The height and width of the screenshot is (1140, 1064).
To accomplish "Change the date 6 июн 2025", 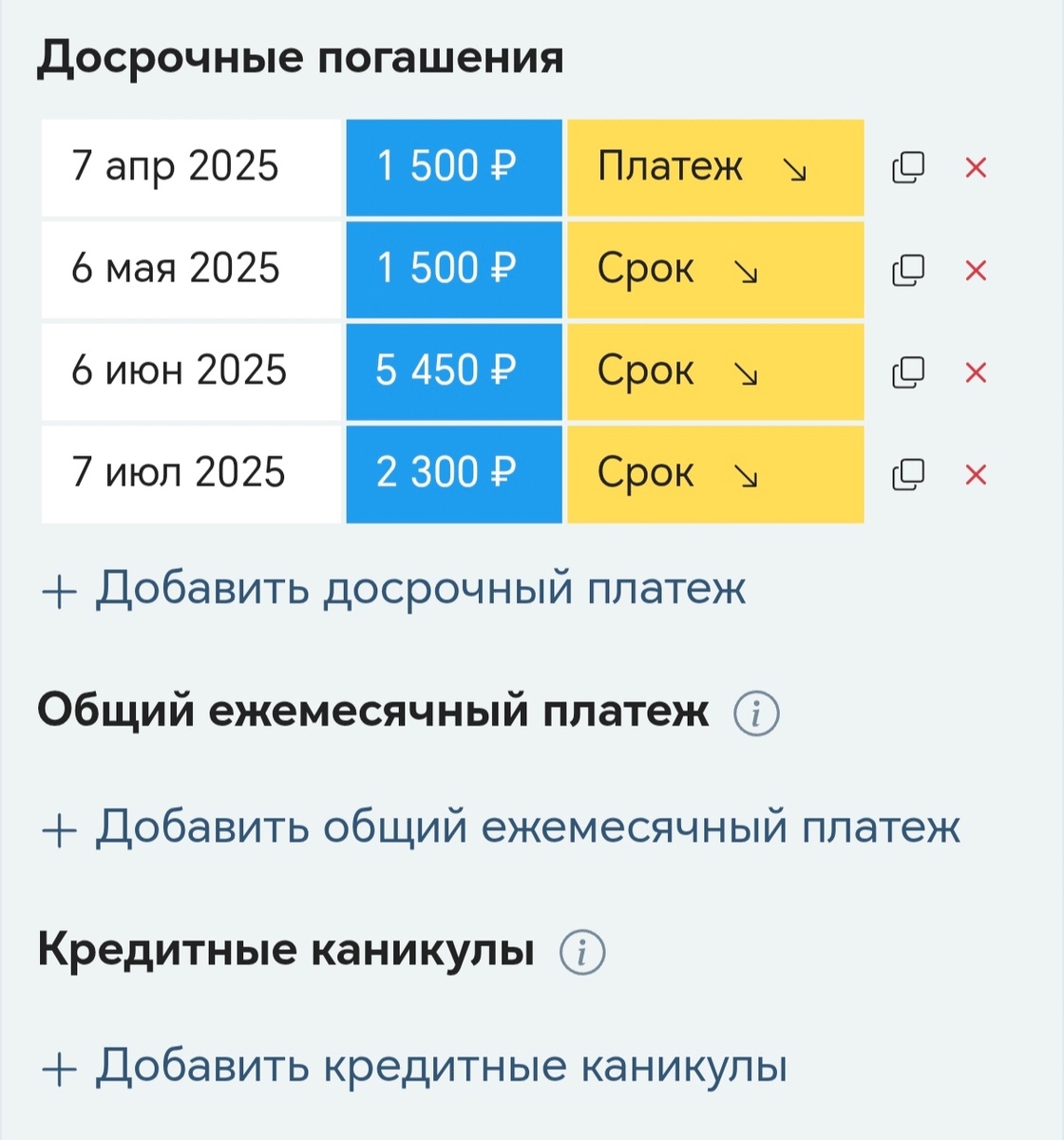I will click(189, 371).
